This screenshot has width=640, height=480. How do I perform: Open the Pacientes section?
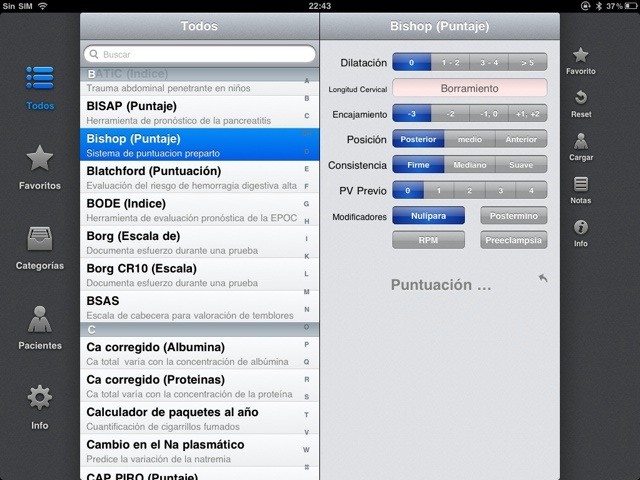click(39, 327)
